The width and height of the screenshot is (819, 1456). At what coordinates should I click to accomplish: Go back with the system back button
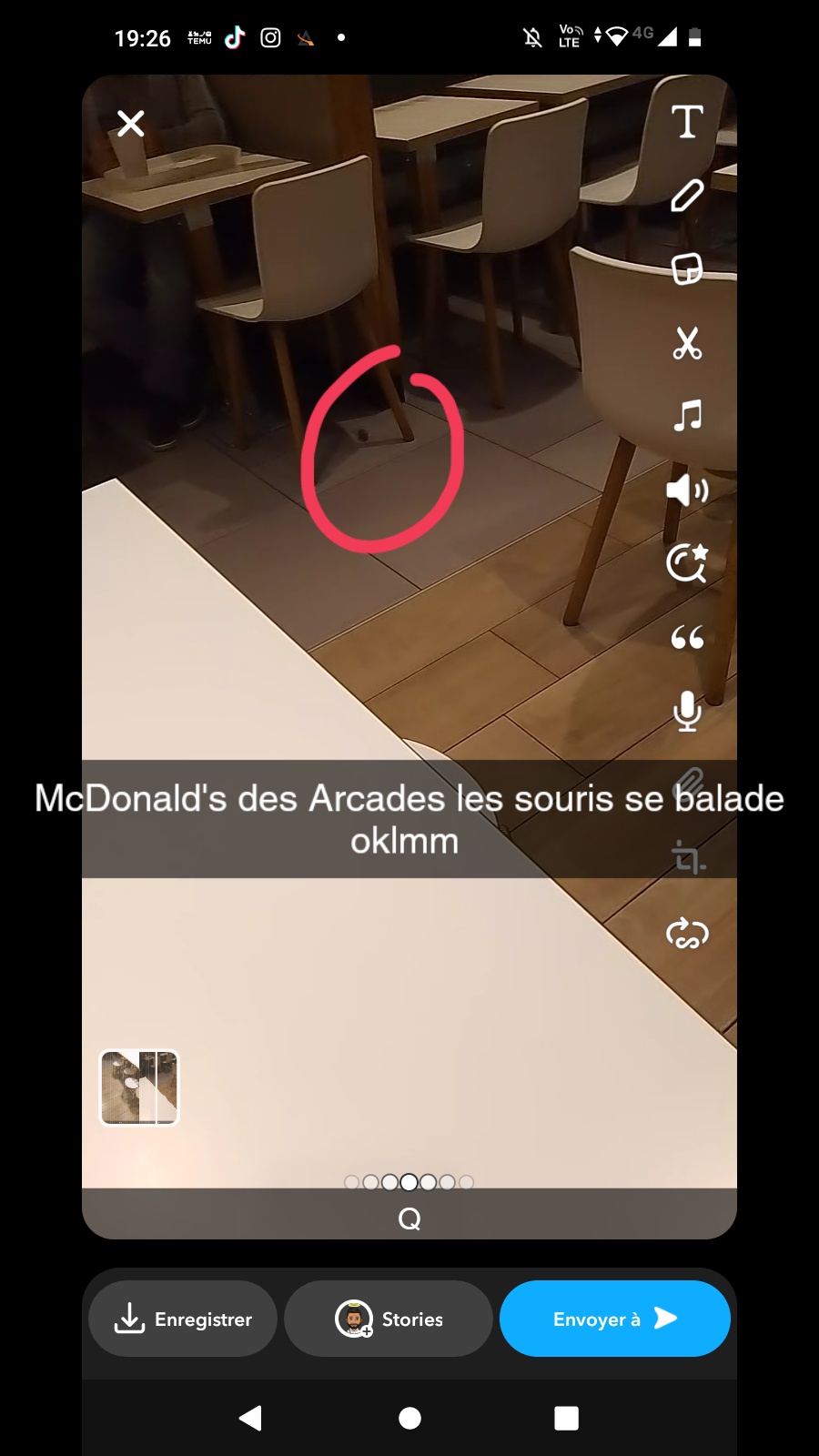pos(250,1418)
